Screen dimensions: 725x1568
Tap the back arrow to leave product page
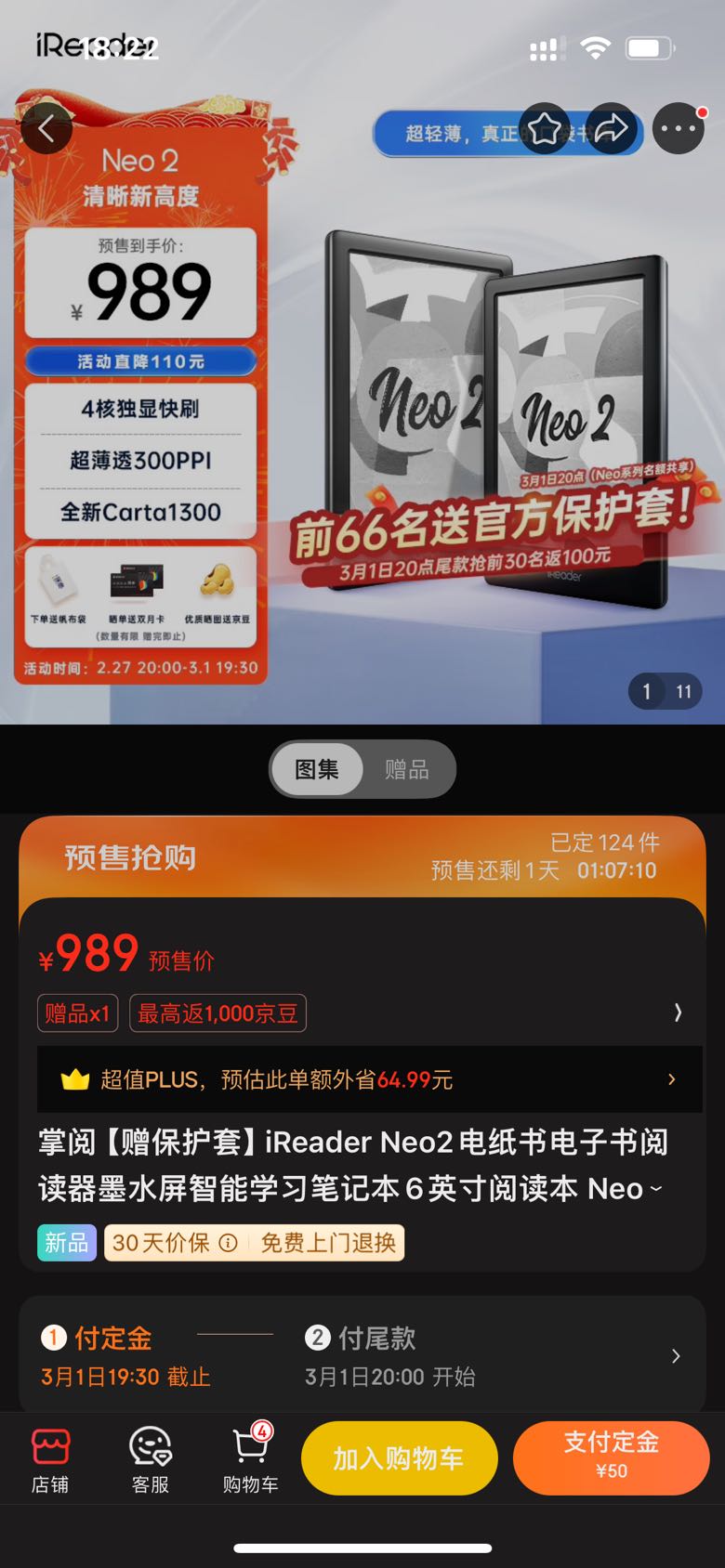[46, 128]
